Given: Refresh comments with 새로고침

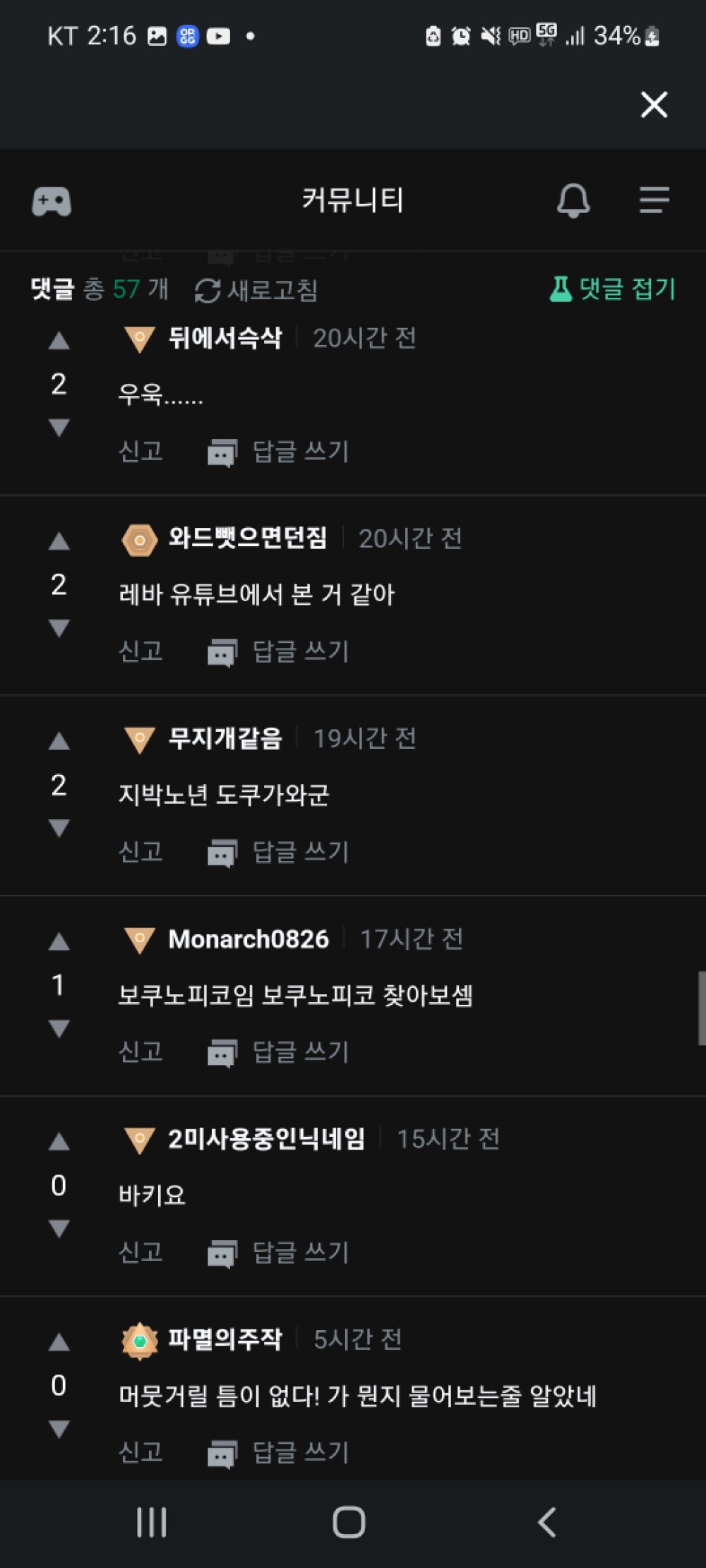Looking at the screenshot, I should click(256, 290).
